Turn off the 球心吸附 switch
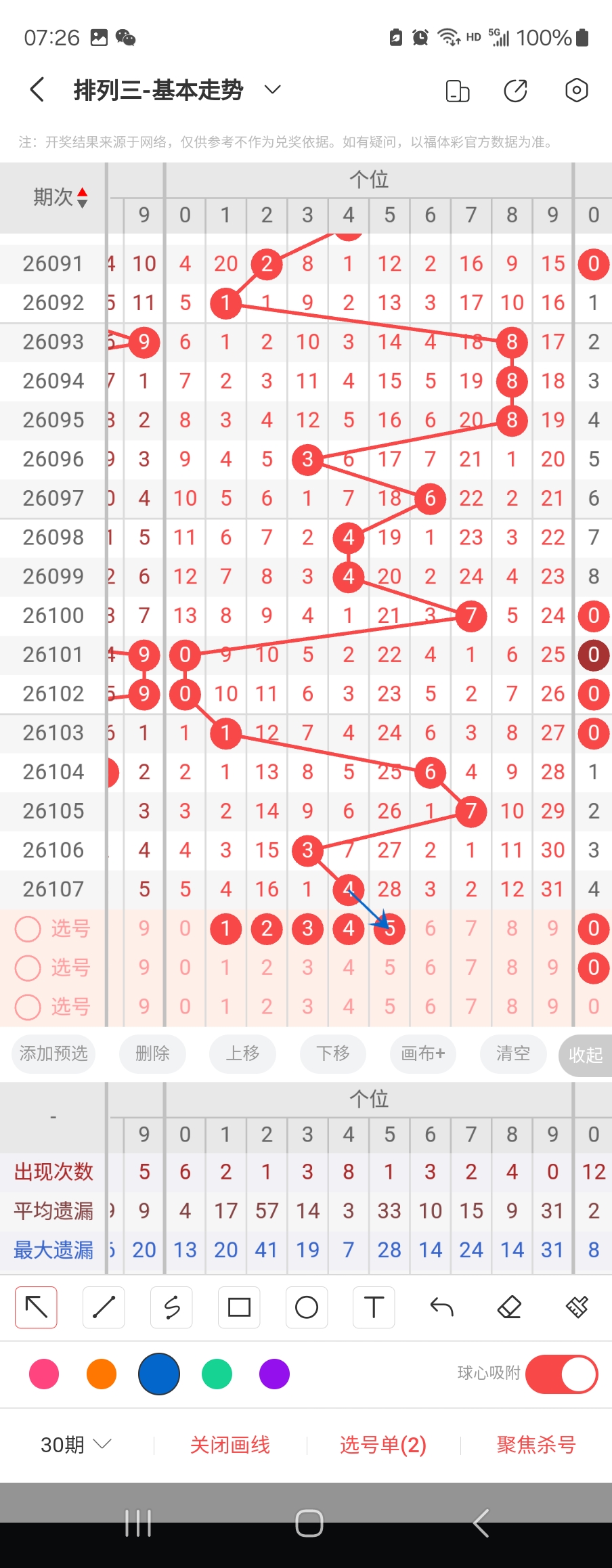Screen dimensions: 612x1568 (561, 1374)
